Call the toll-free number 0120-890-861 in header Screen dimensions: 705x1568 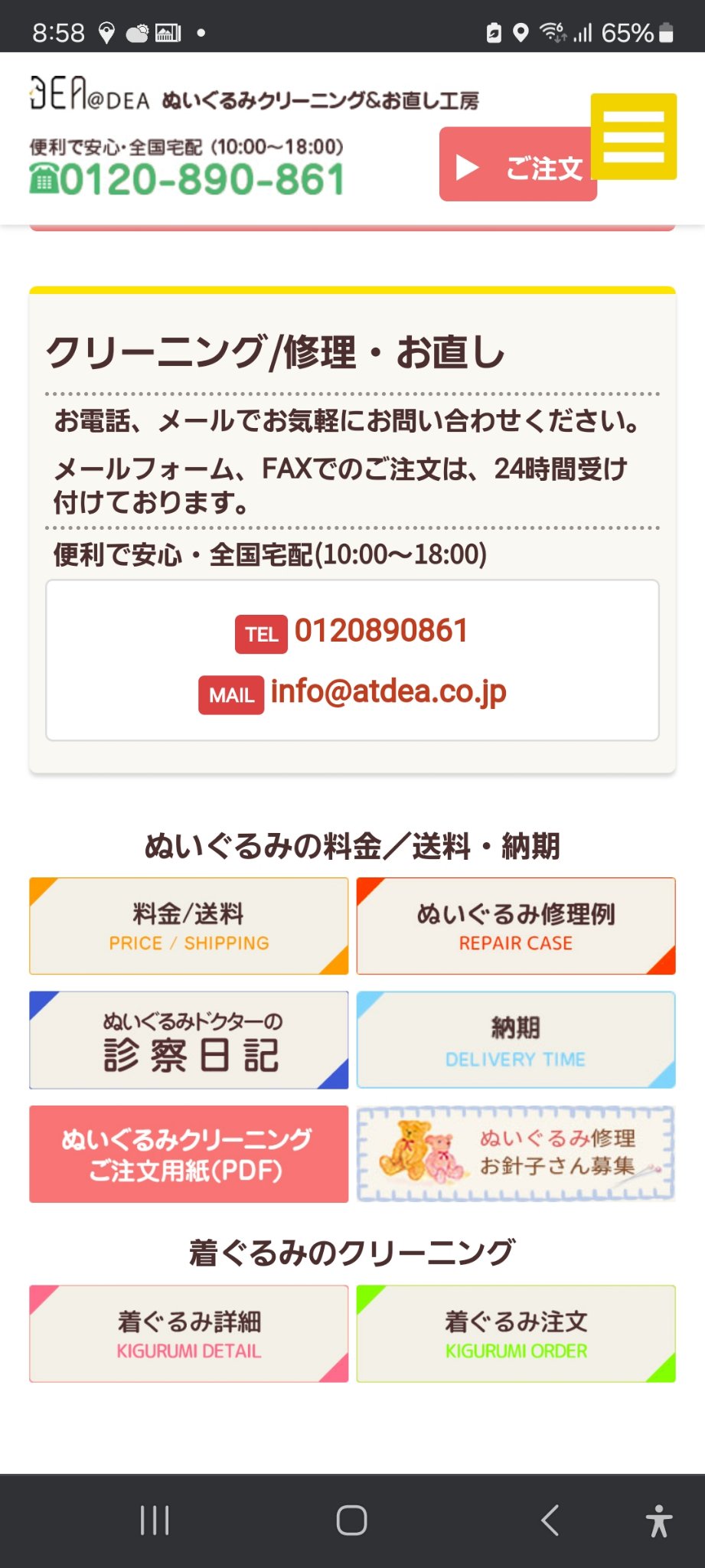[188, 179]
